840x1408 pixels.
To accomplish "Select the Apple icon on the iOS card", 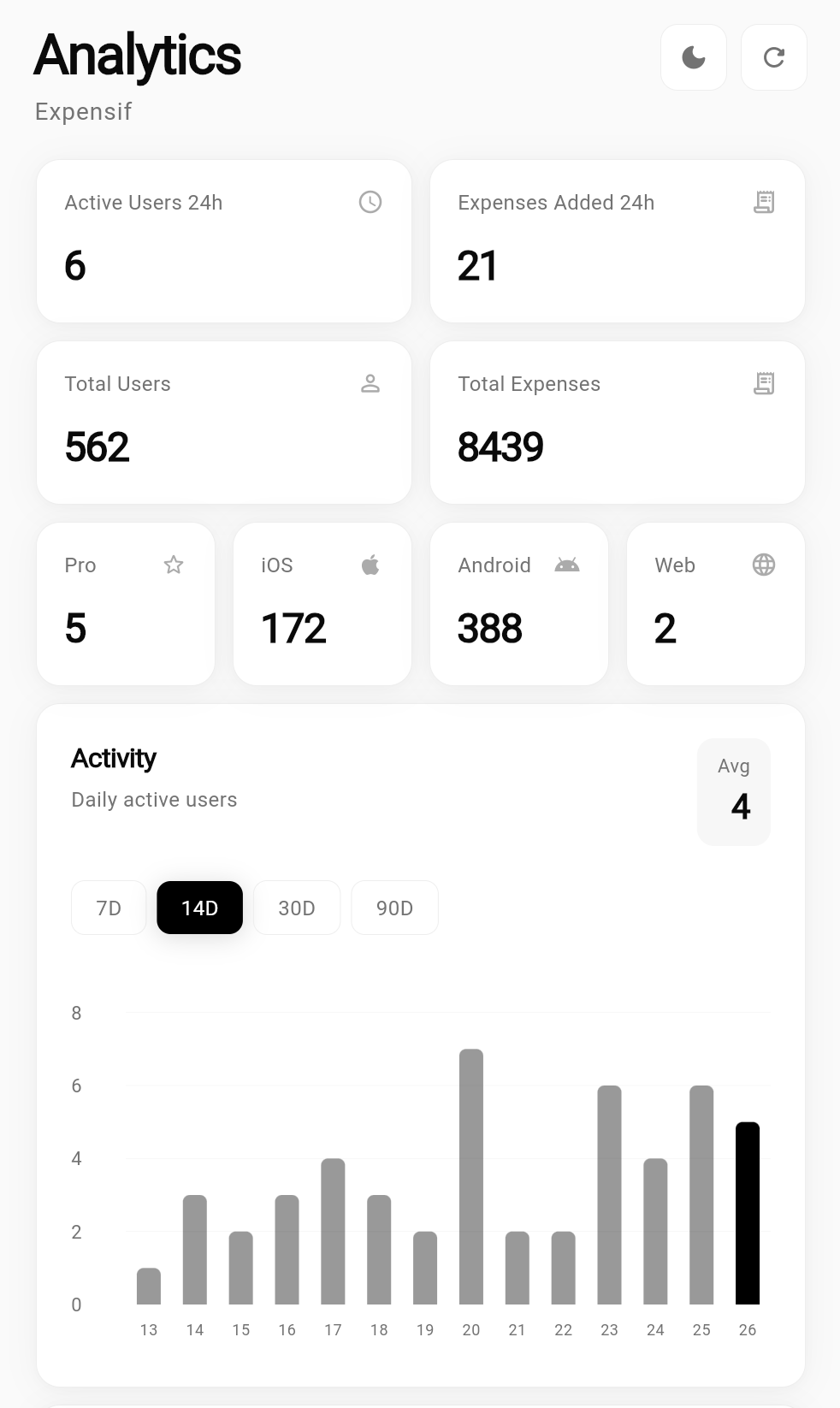I will coord(371,565).
